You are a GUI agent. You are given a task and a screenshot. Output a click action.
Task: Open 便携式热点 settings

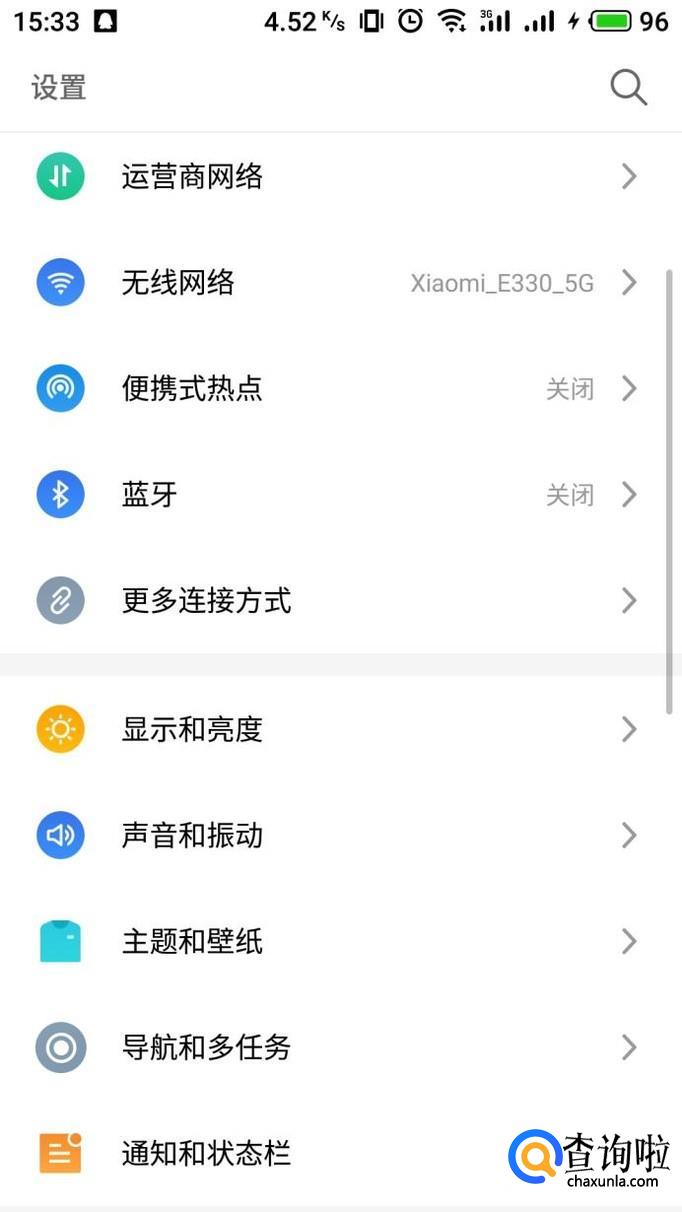point(192,388)
